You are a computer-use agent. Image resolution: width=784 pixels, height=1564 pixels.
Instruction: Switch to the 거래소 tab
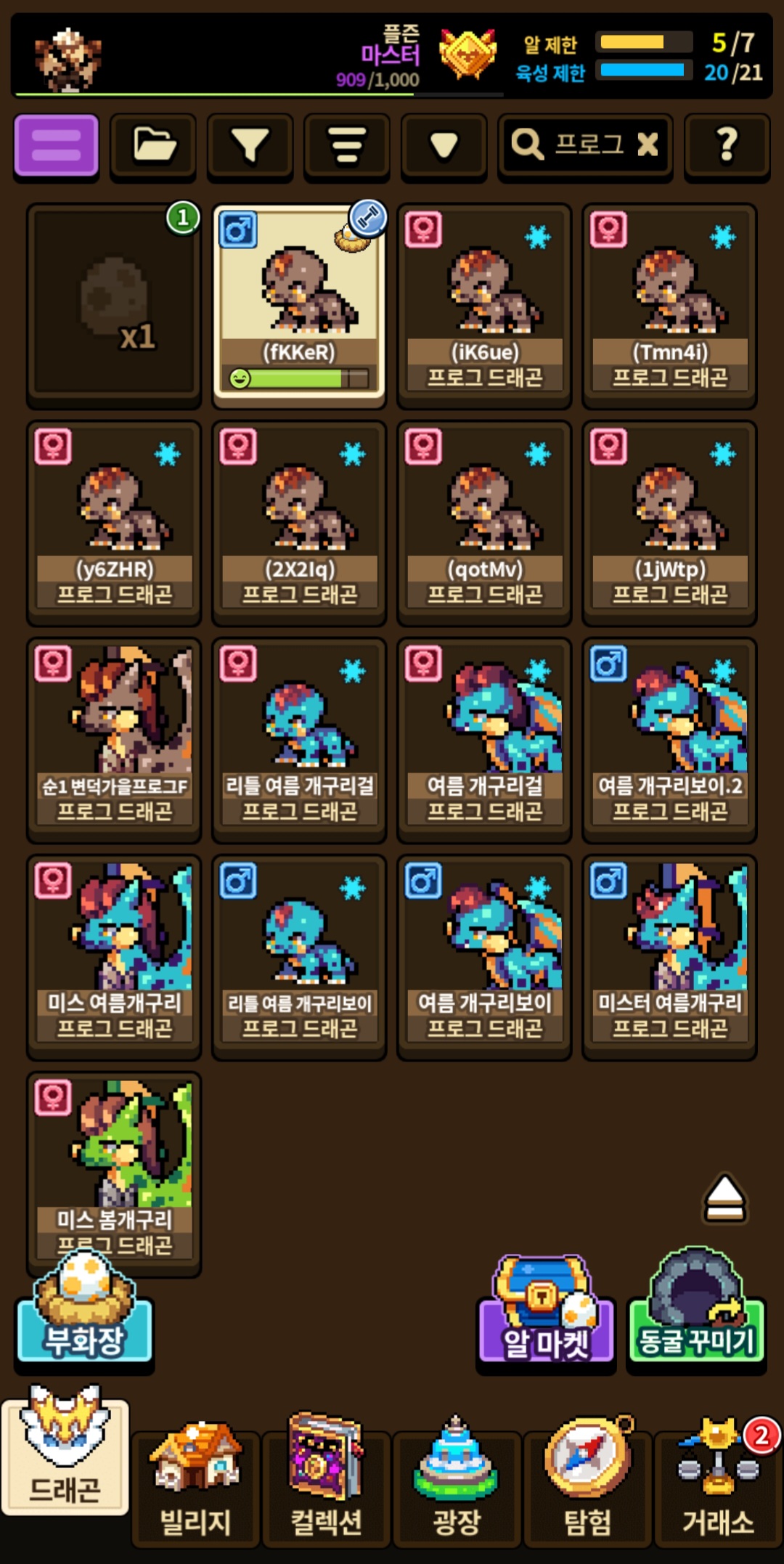[x=718, y=1488]
